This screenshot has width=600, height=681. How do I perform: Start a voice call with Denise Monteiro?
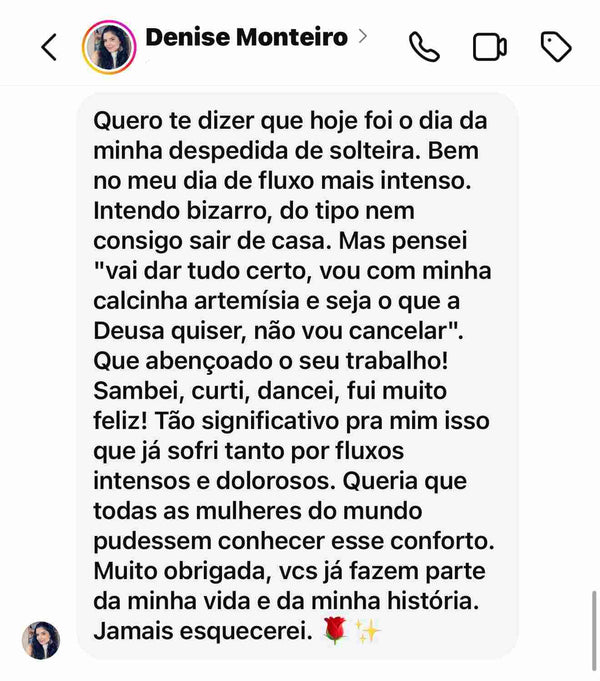[424, 47]
